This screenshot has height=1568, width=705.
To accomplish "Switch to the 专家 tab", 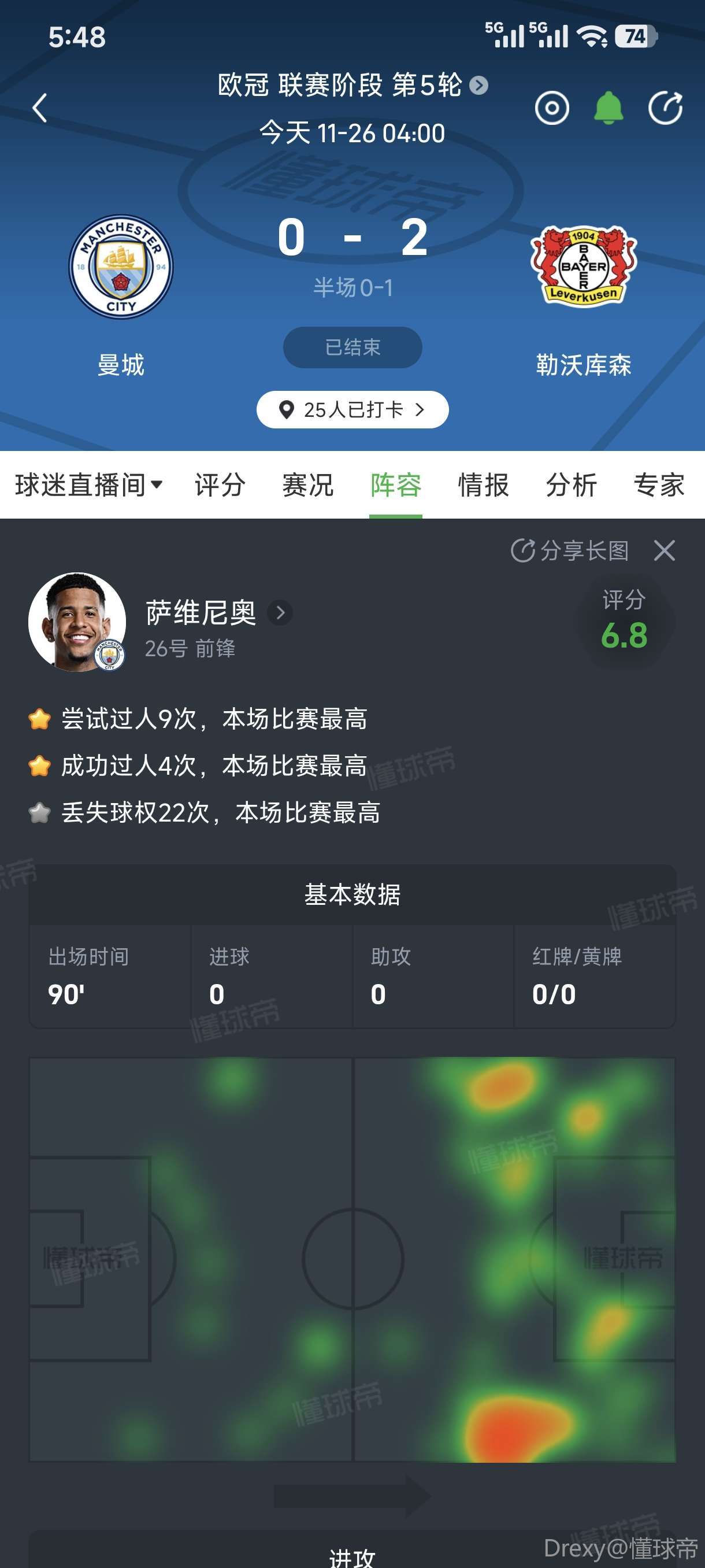I will pyautogui.click(x=659, y=485).
